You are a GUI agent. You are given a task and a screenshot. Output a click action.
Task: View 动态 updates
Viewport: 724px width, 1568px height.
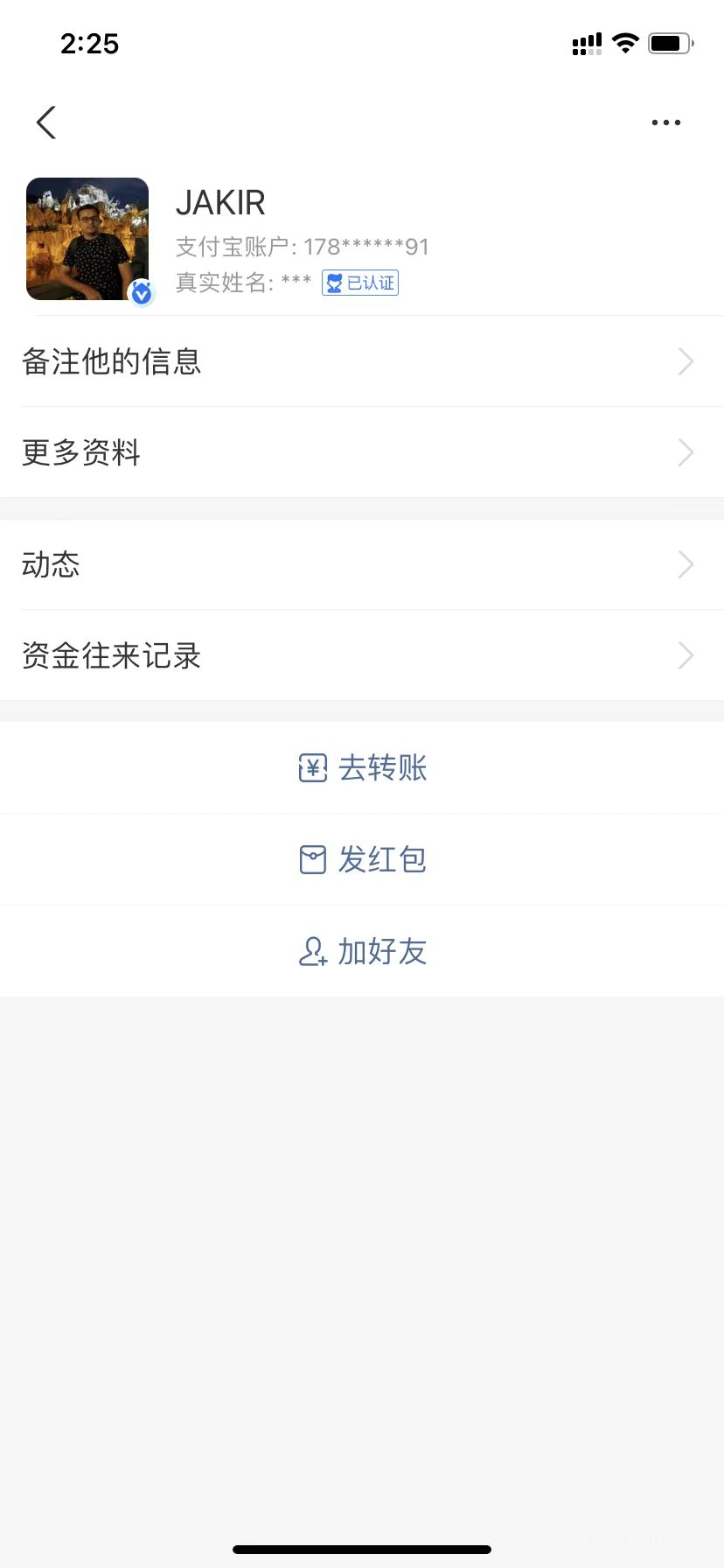click(362, 564)
